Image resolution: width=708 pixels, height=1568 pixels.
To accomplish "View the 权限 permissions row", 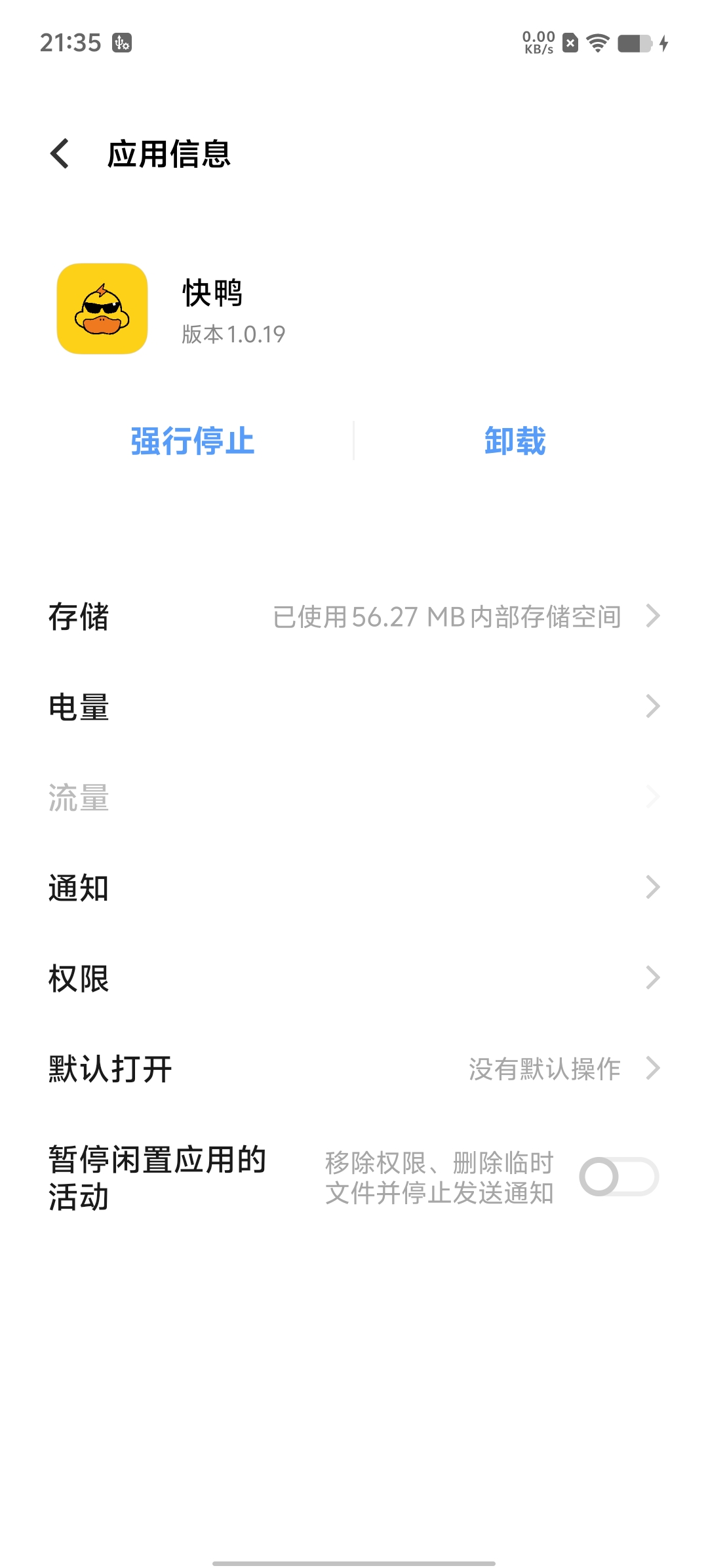I will point(354,978).
